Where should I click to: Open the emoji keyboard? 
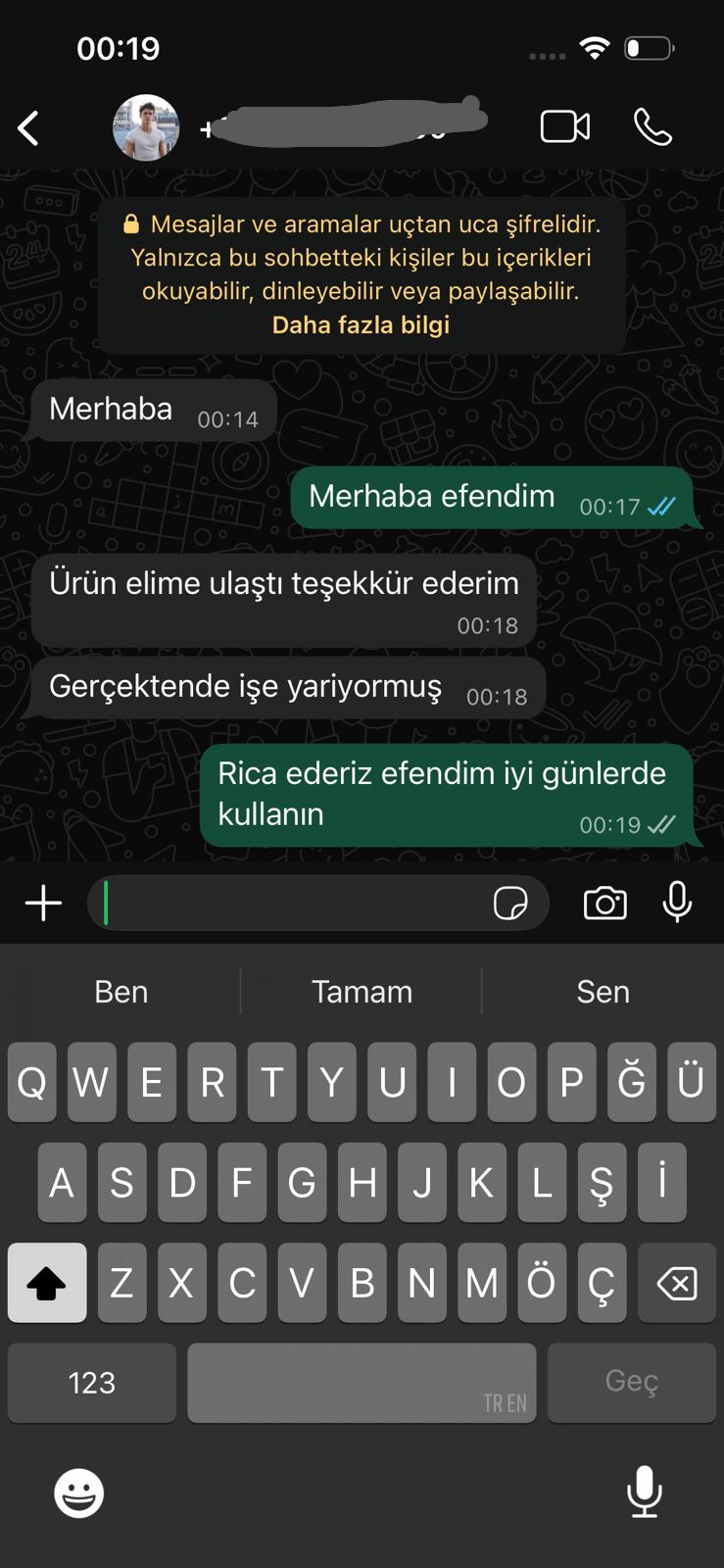(x=78, y=1494)
